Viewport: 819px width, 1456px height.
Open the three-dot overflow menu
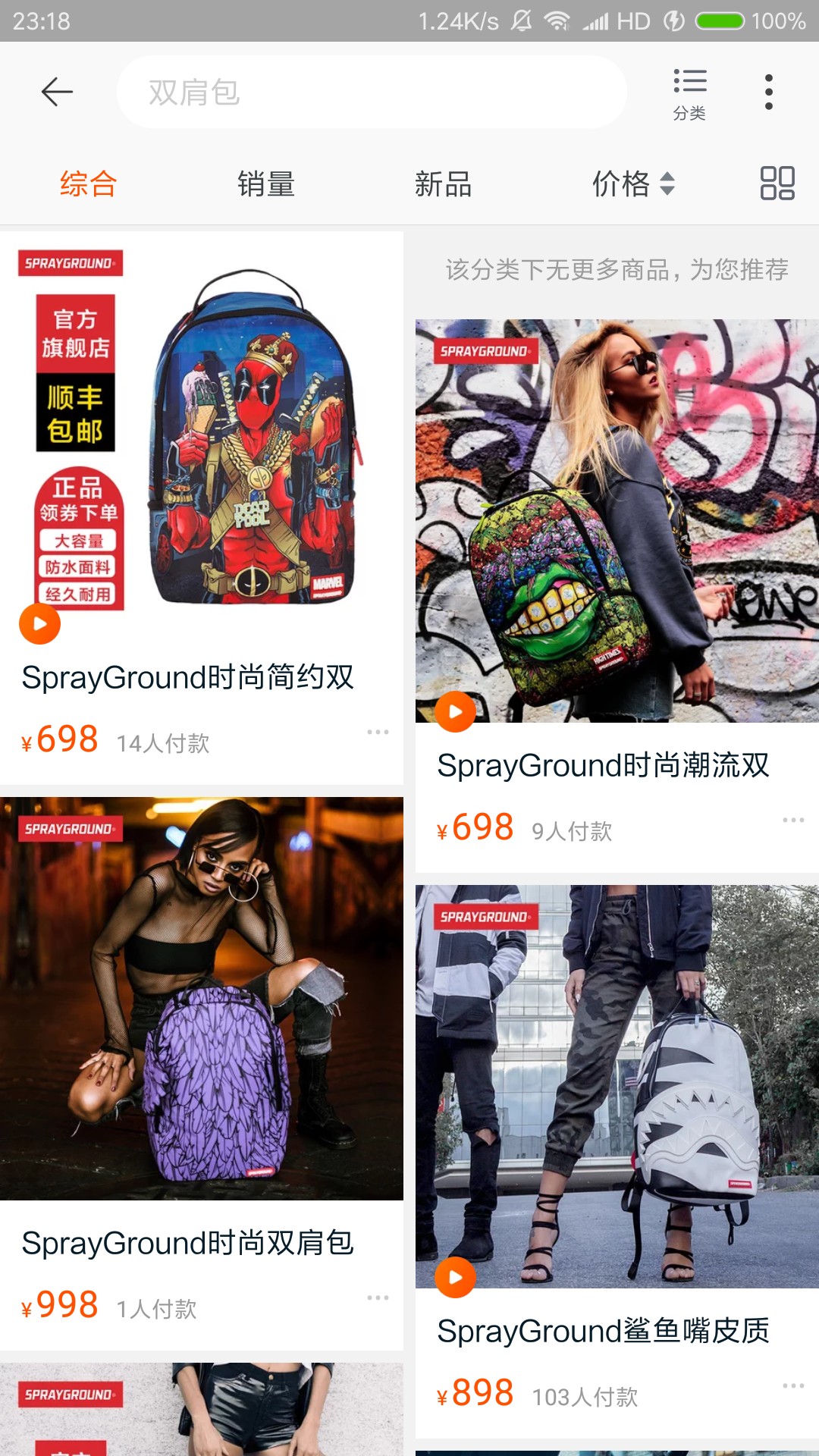tap(769, 92)
